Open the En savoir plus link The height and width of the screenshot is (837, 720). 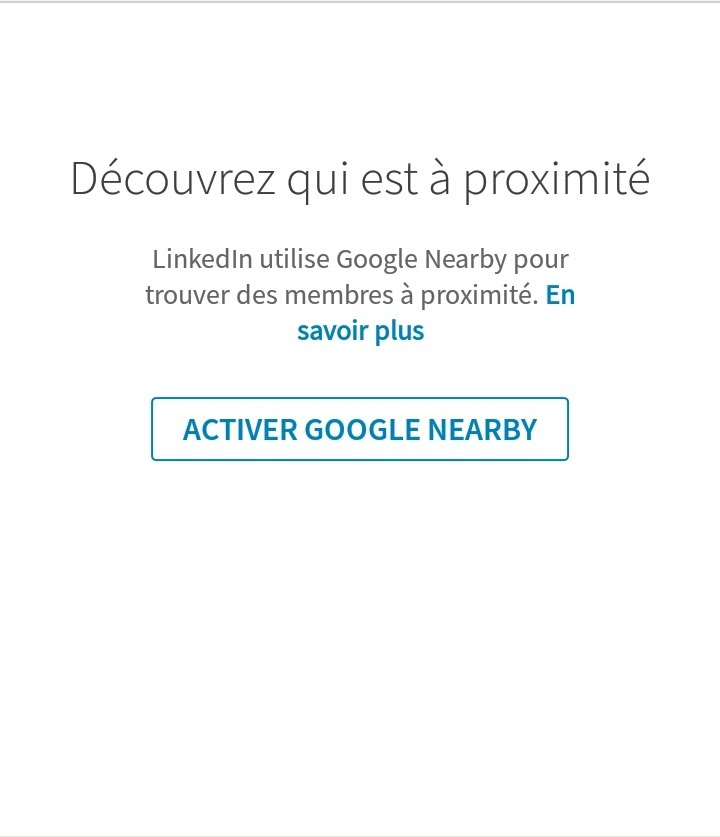tap(360, 331)
